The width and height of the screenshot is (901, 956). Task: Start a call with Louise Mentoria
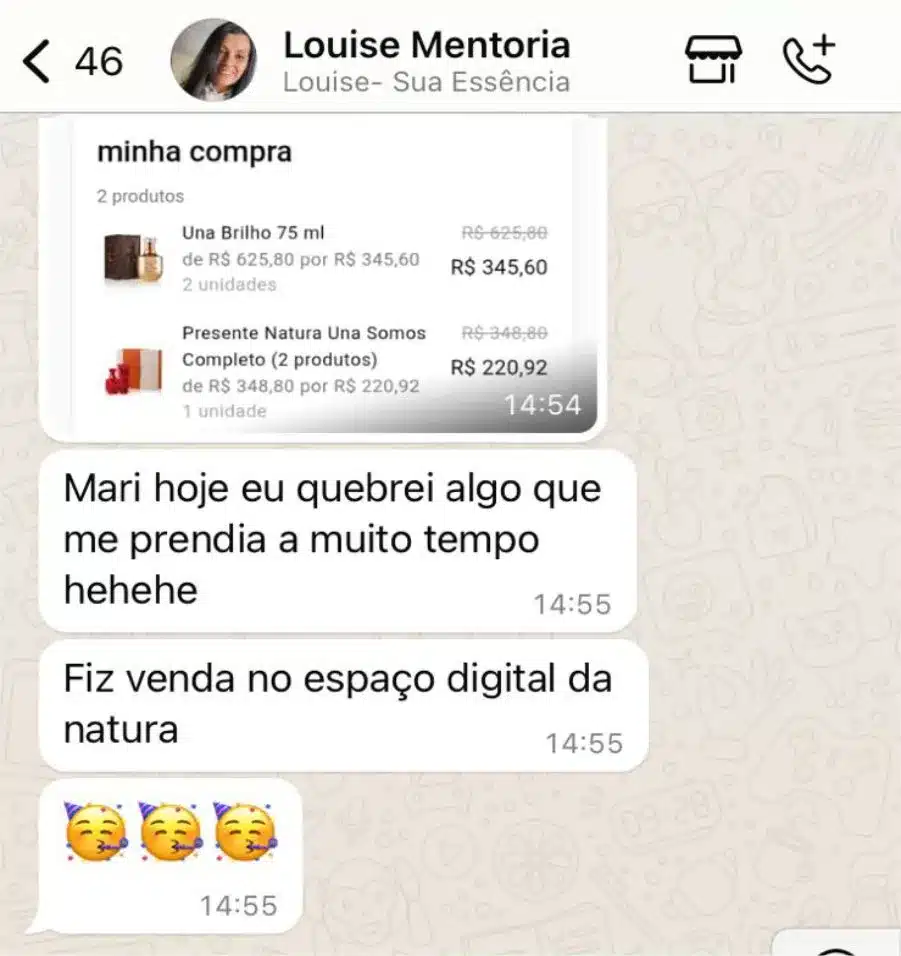click(x=808, y=60)
